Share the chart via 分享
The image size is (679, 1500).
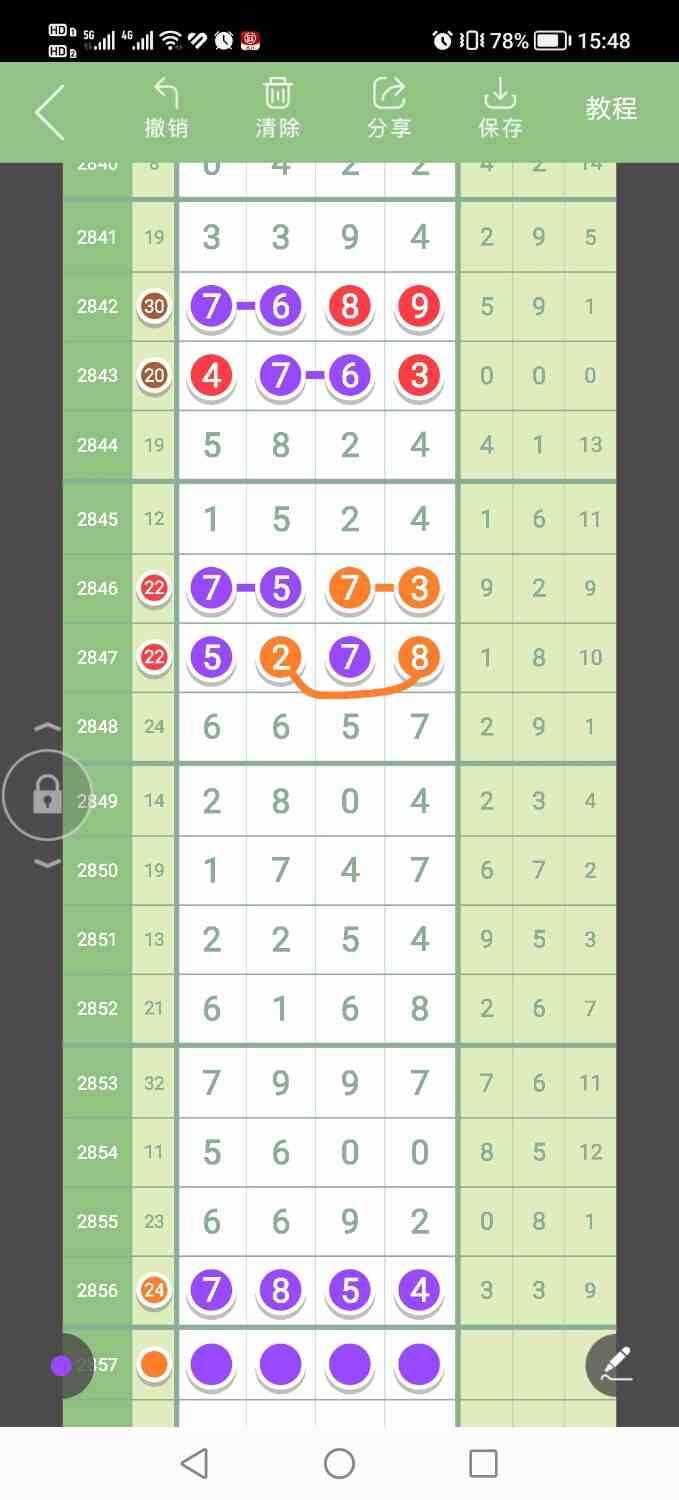coord(389,110)
